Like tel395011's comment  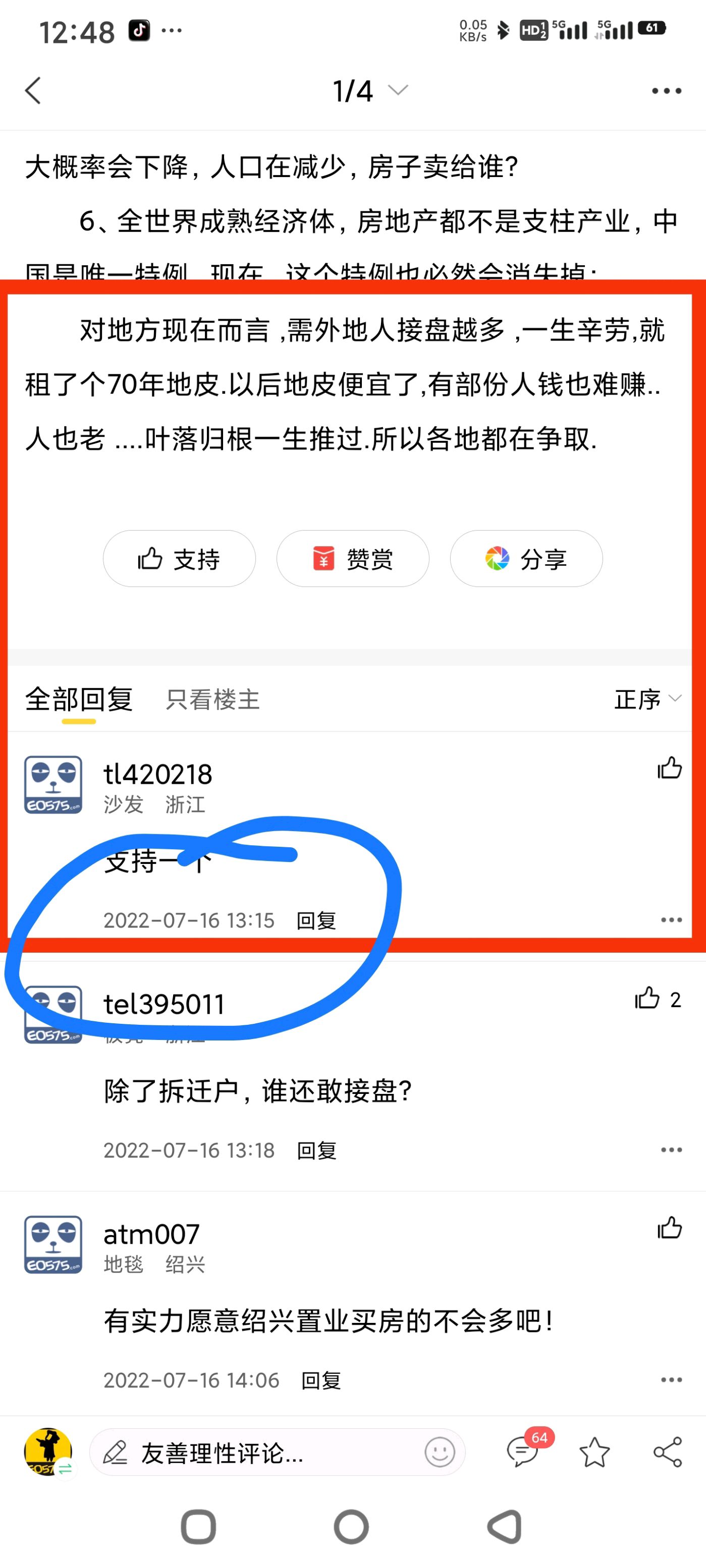pos(648,998)
